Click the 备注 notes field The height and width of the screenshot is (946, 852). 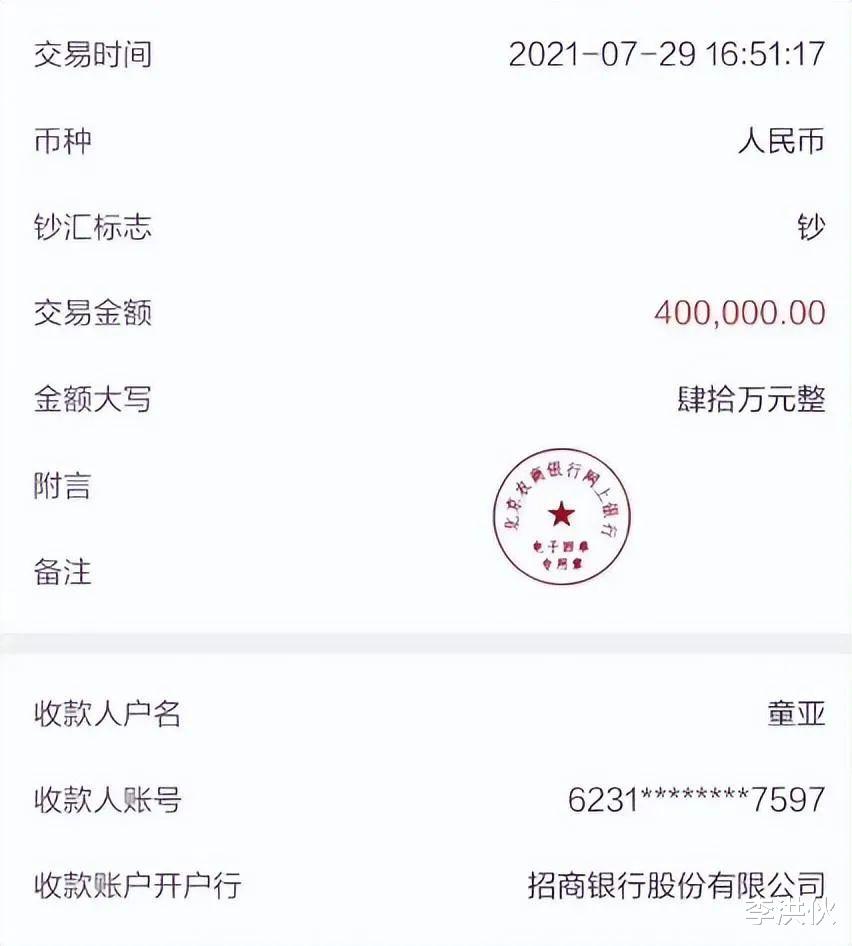coord(62,573)
